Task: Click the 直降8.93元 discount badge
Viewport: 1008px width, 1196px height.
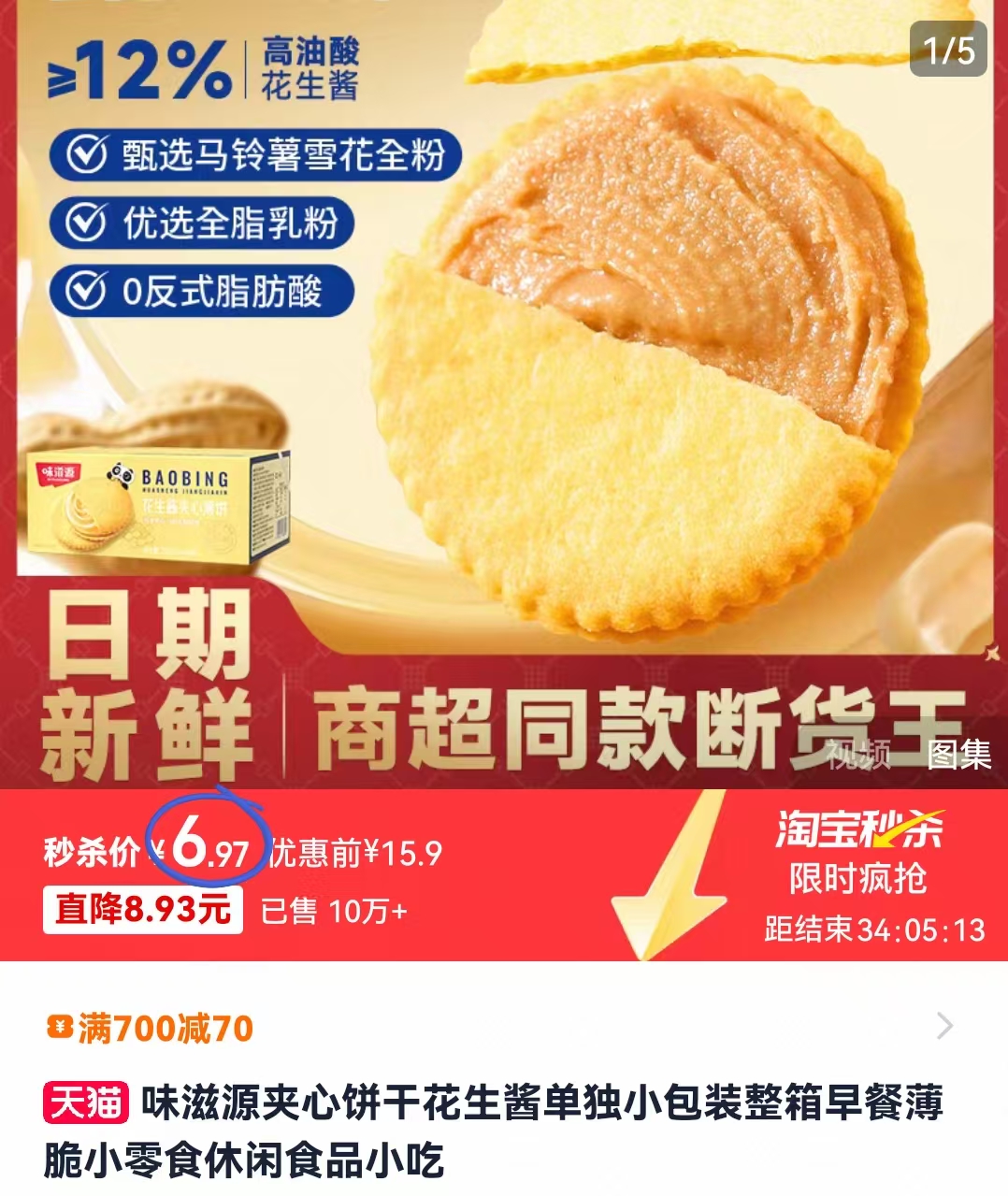Action: pos(142,907)
